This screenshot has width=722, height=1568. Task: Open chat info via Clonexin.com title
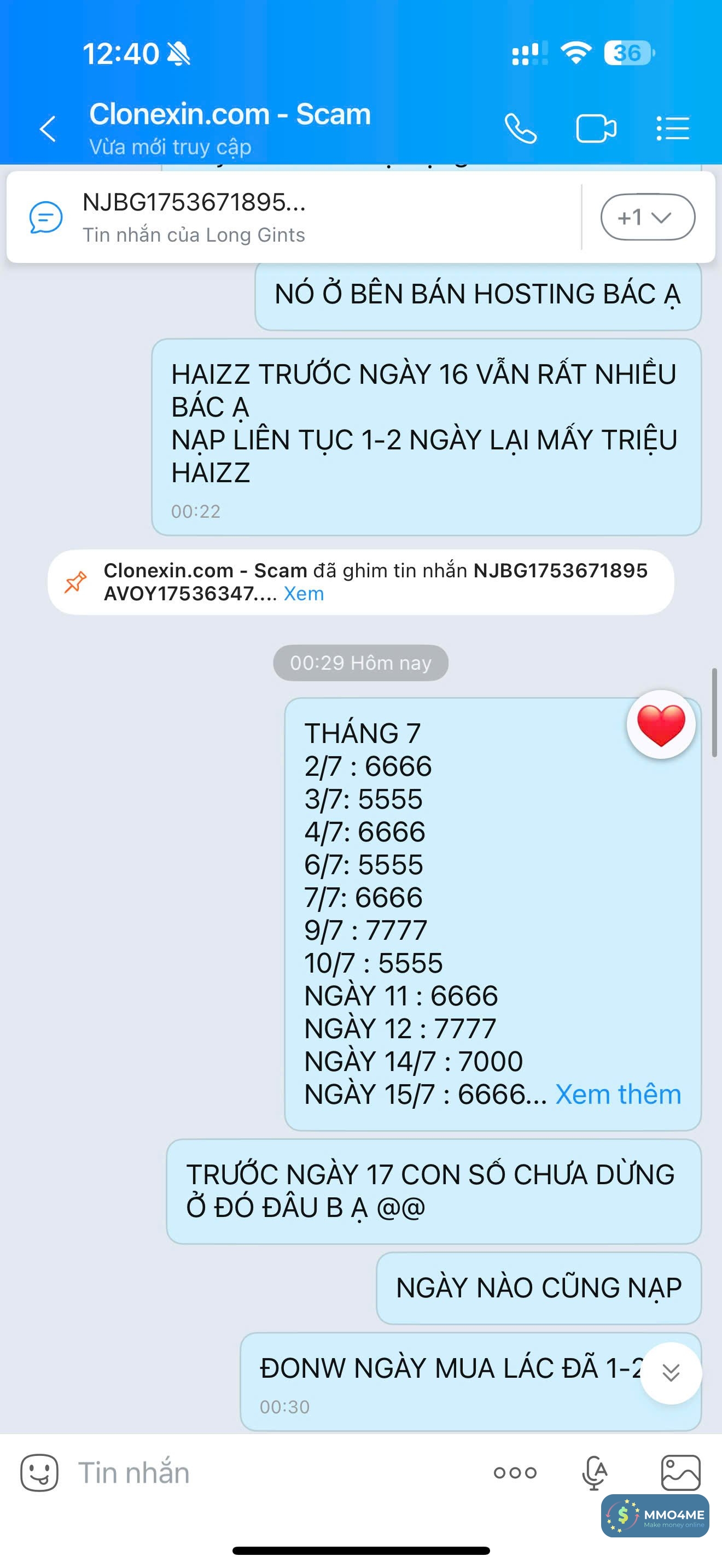point(230,114)
